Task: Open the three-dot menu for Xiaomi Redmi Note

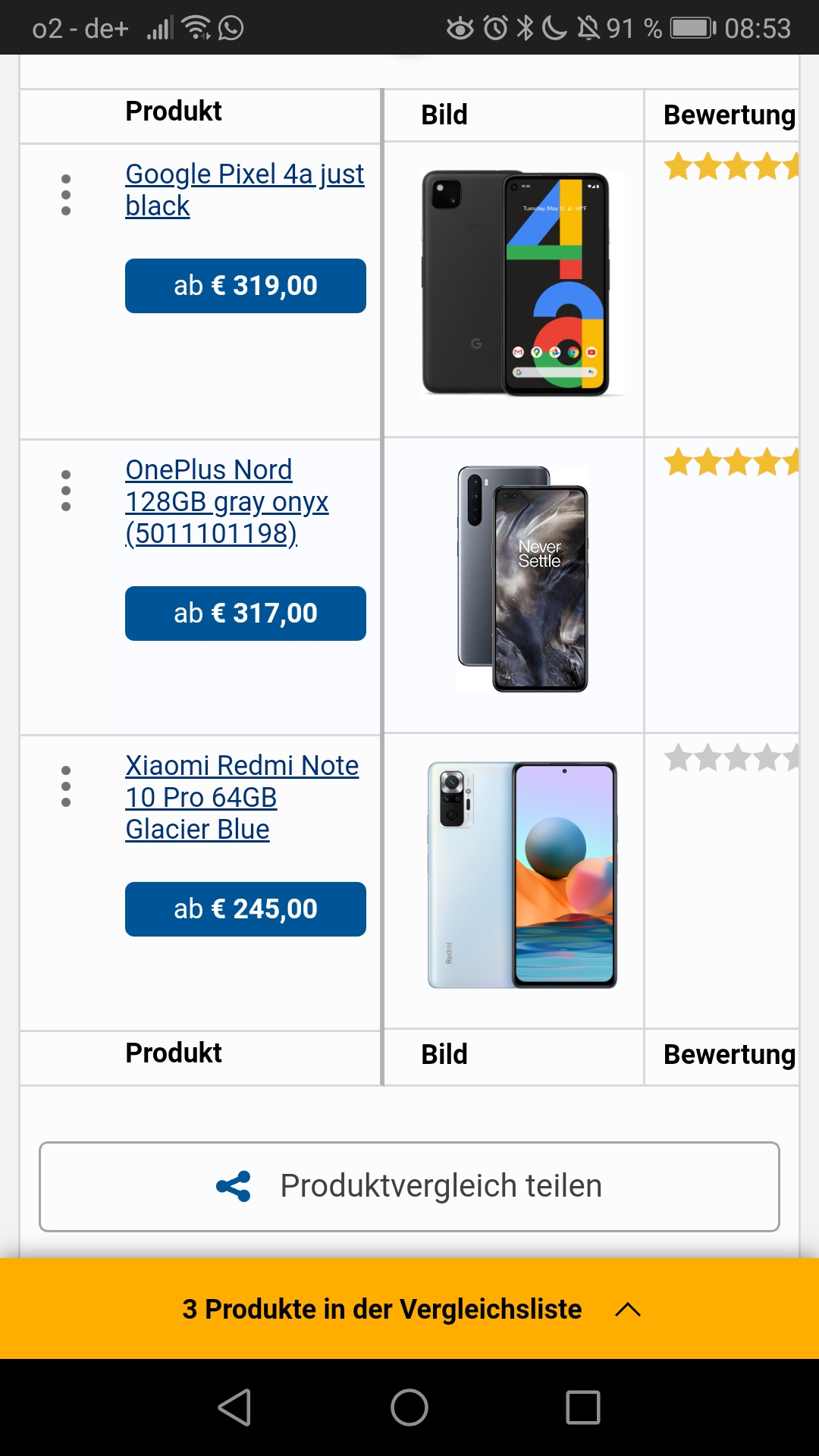Action: [66, 786]
